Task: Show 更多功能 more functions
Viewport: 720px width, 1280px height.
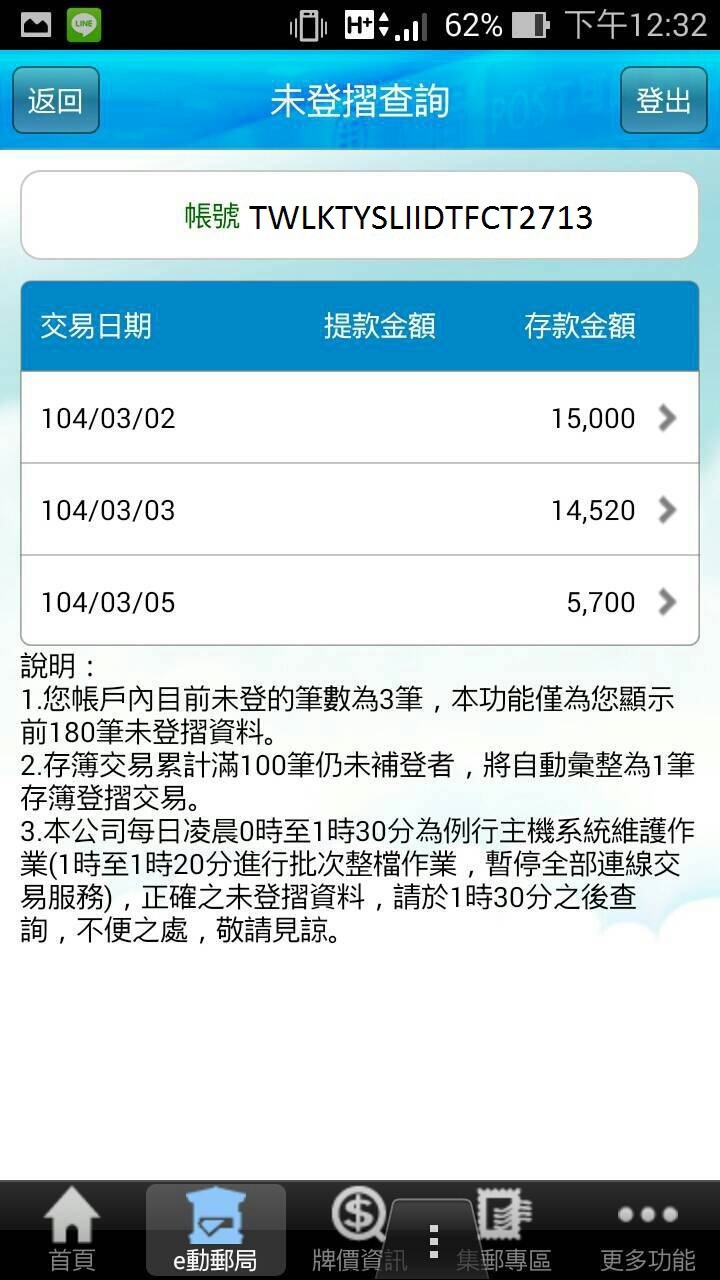Action: point(647,1232)
